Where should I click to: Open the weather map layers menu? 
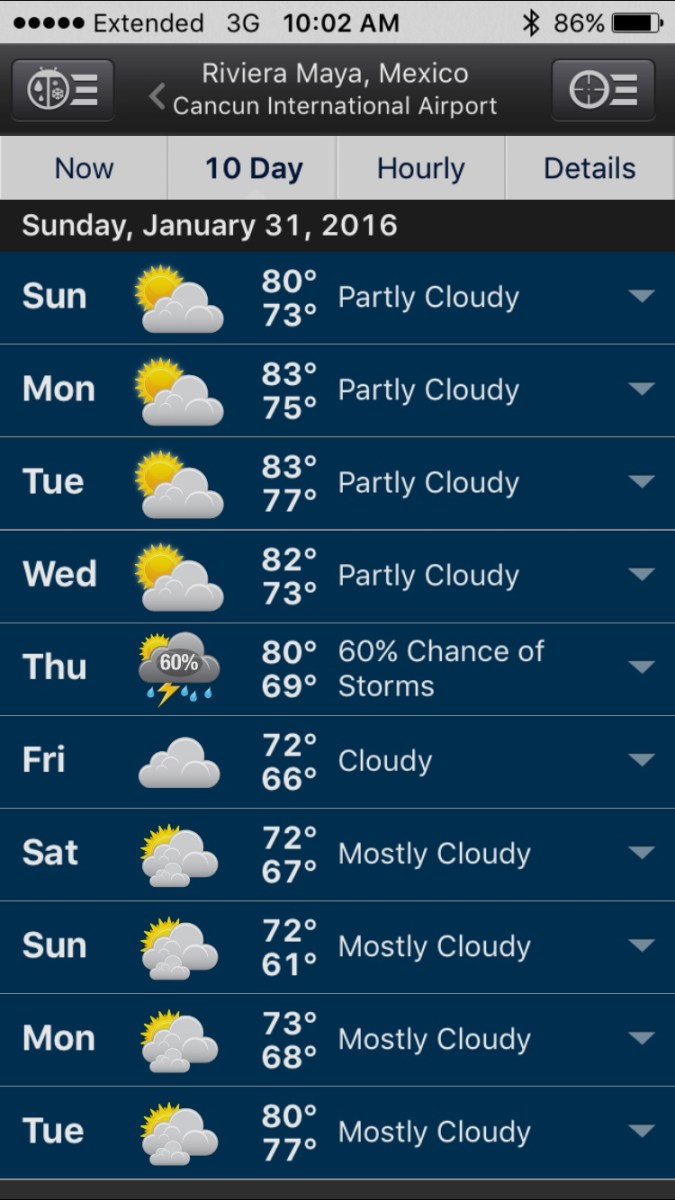click(x=63, y=90)
